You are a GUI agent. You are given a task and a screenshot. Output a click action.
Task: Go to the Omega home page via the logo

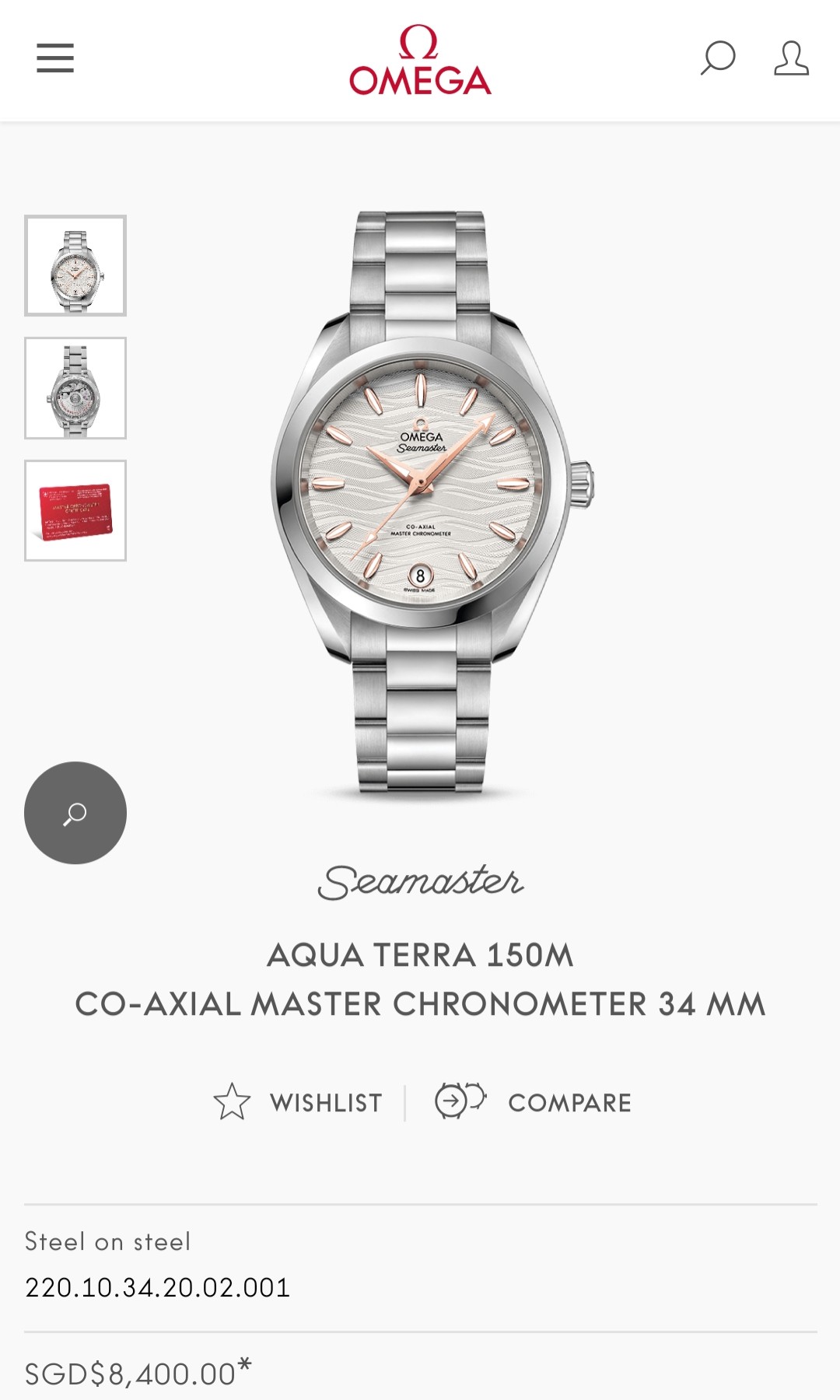[x=420, y=61]
